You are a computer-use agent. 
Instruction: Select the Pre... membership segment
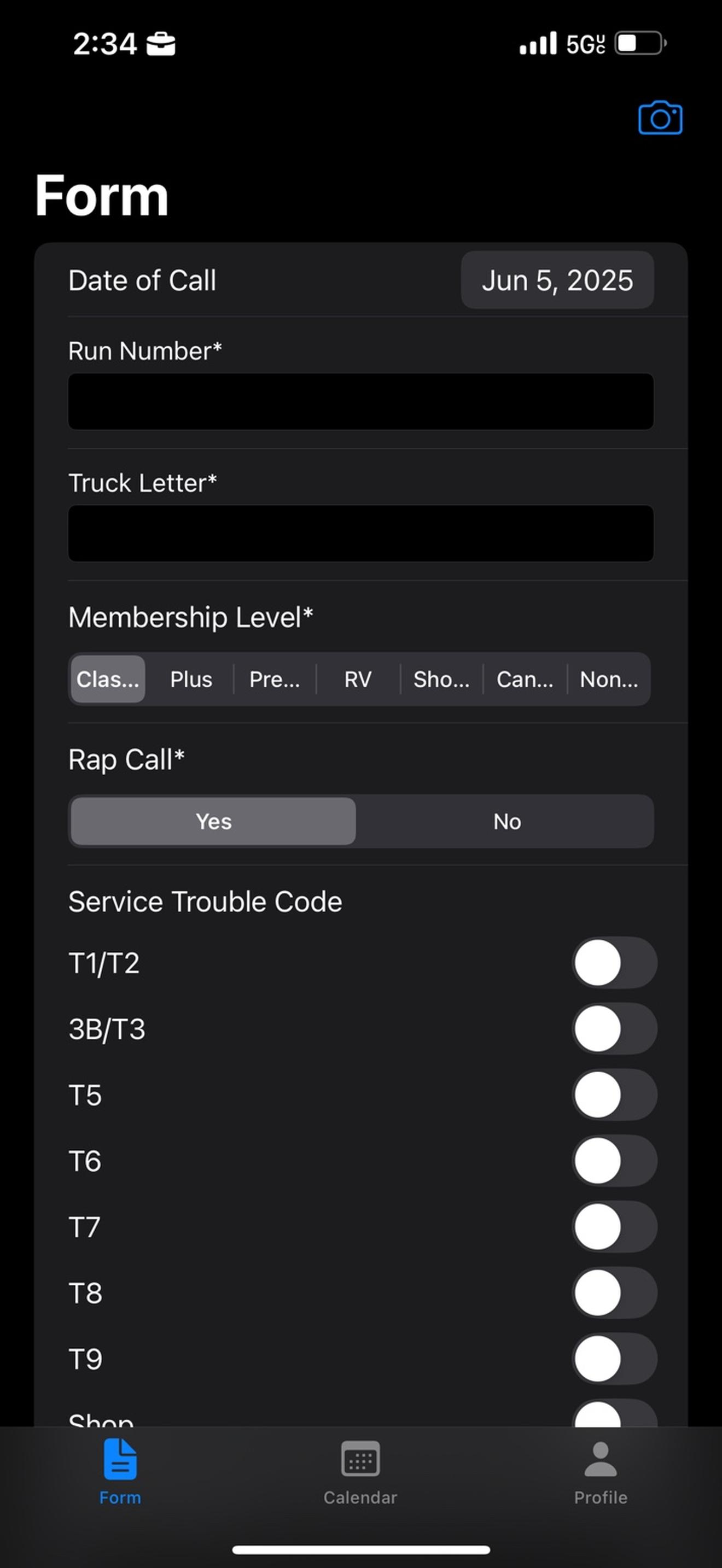coord(275,680)
